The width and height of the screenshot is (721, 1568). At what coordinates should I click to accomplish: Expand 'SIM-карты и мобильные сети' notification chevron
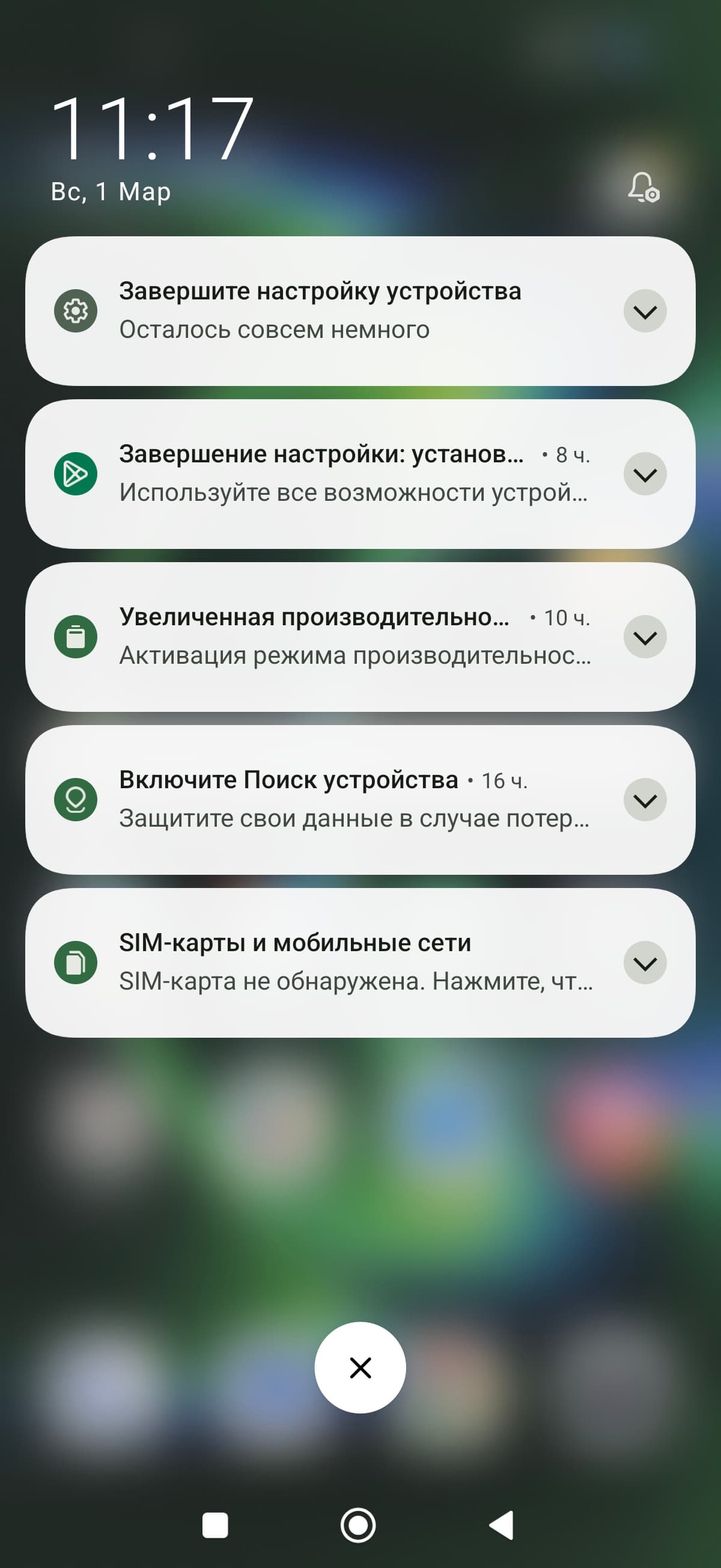pyautogui.click(x=645, y=963)
